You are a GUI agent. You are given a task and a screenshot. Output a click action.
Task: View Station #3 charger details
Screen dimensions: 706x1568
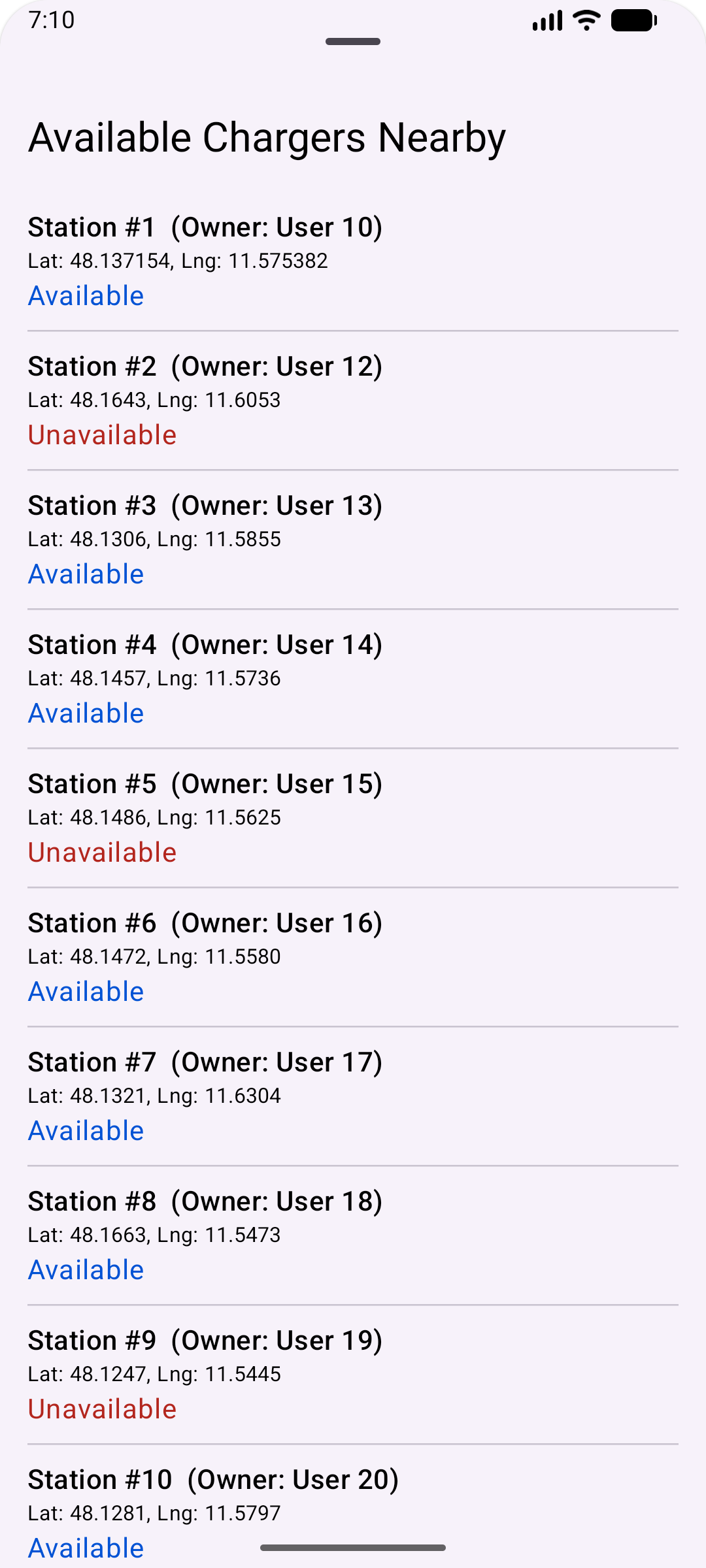pos(353,540)
